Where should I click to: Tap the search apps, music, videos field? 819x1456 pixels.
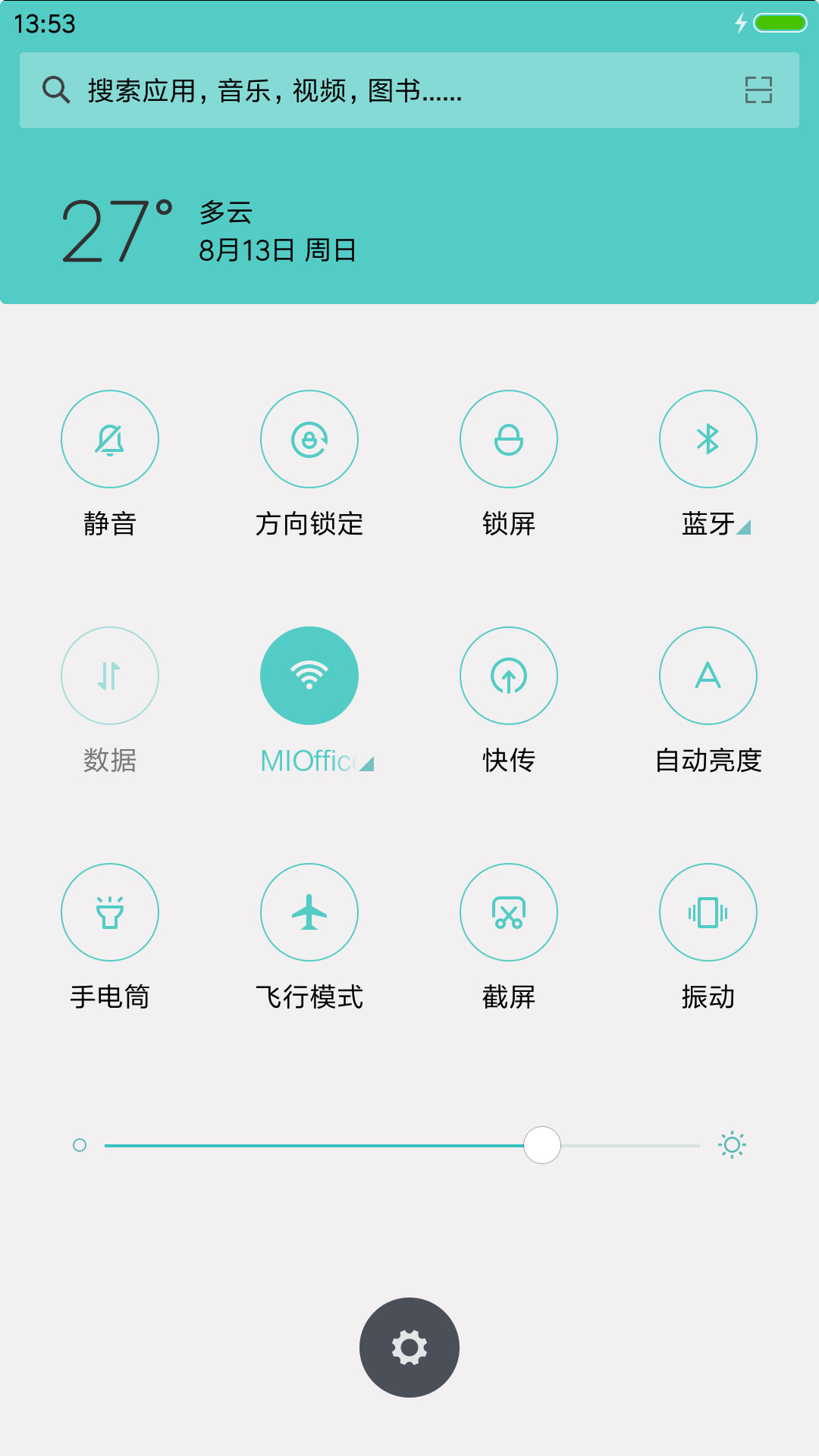(x=409, y=90)
